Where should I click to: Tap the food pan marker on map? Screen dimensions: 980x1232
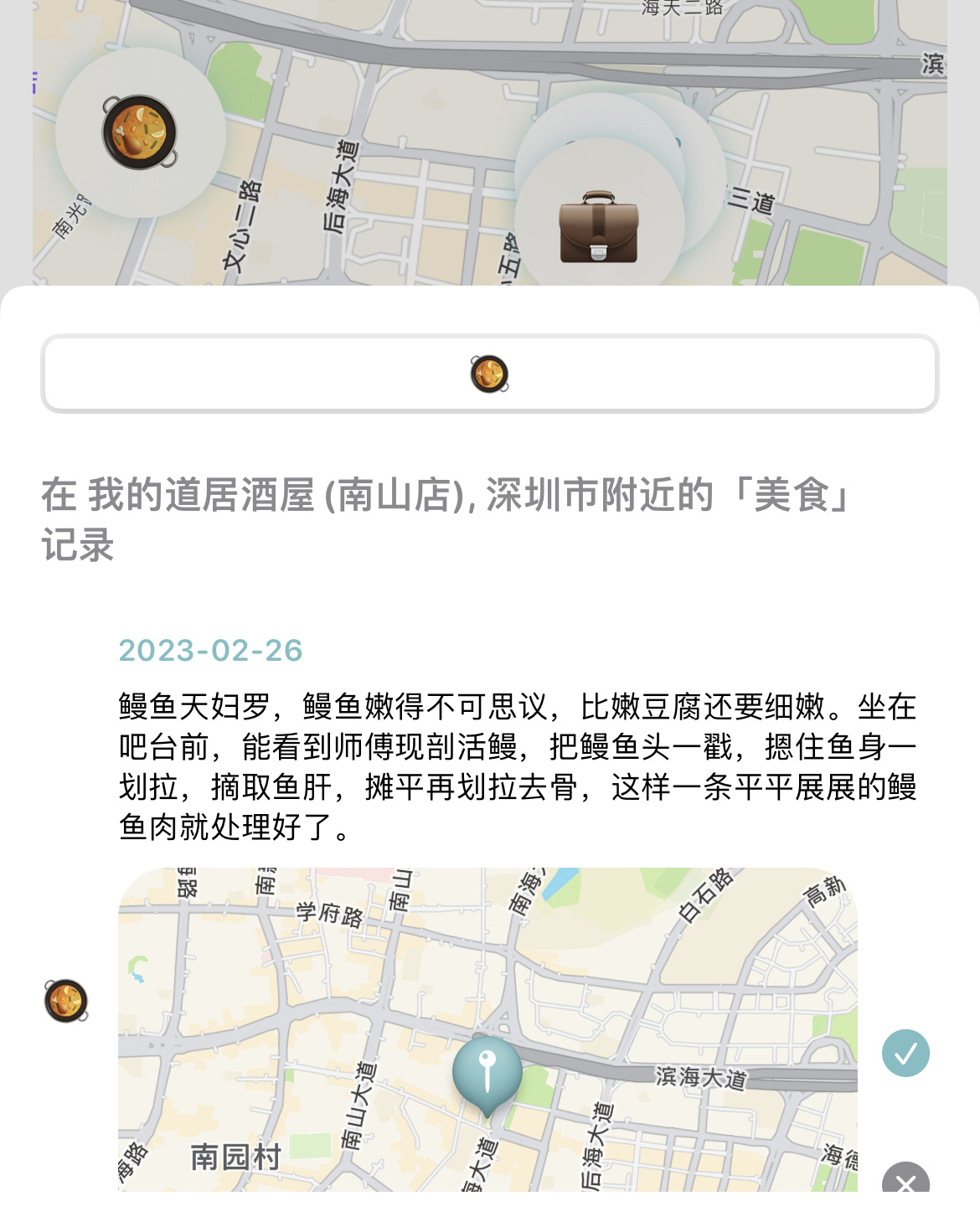pyautogui.click(x=140, y=132)
